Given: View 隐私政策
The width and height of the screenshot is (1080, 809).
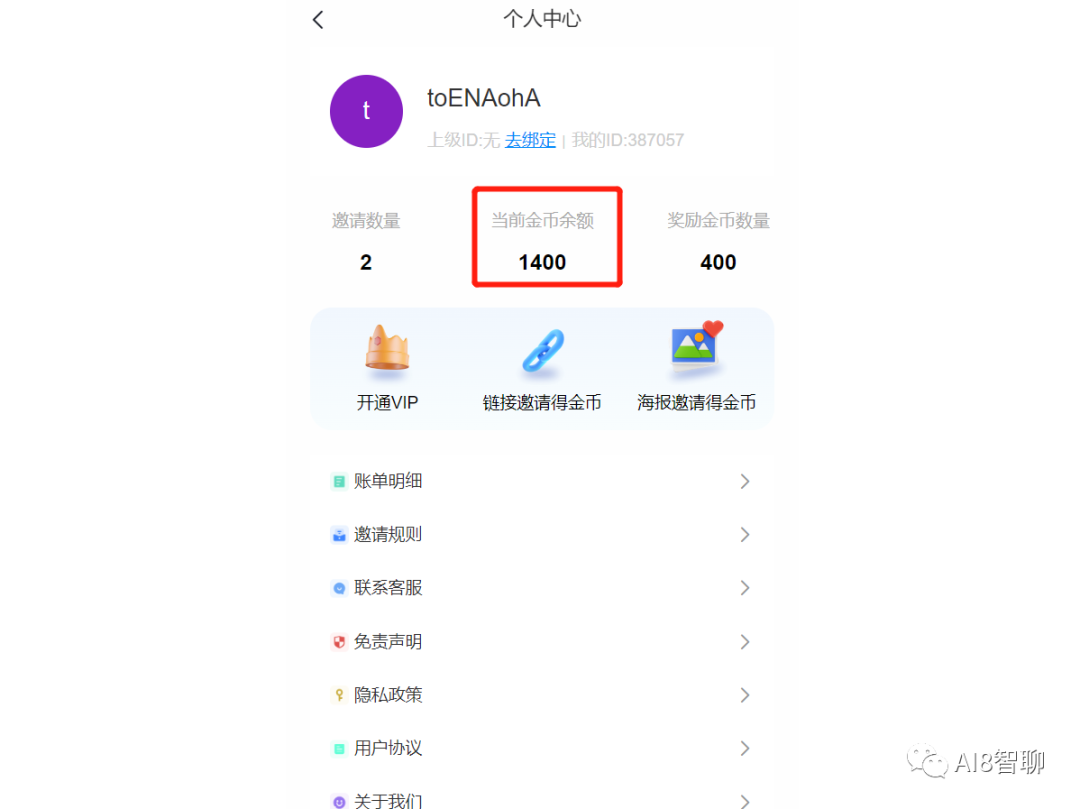Looking at the screenshot, I should (x=540, y=695).
